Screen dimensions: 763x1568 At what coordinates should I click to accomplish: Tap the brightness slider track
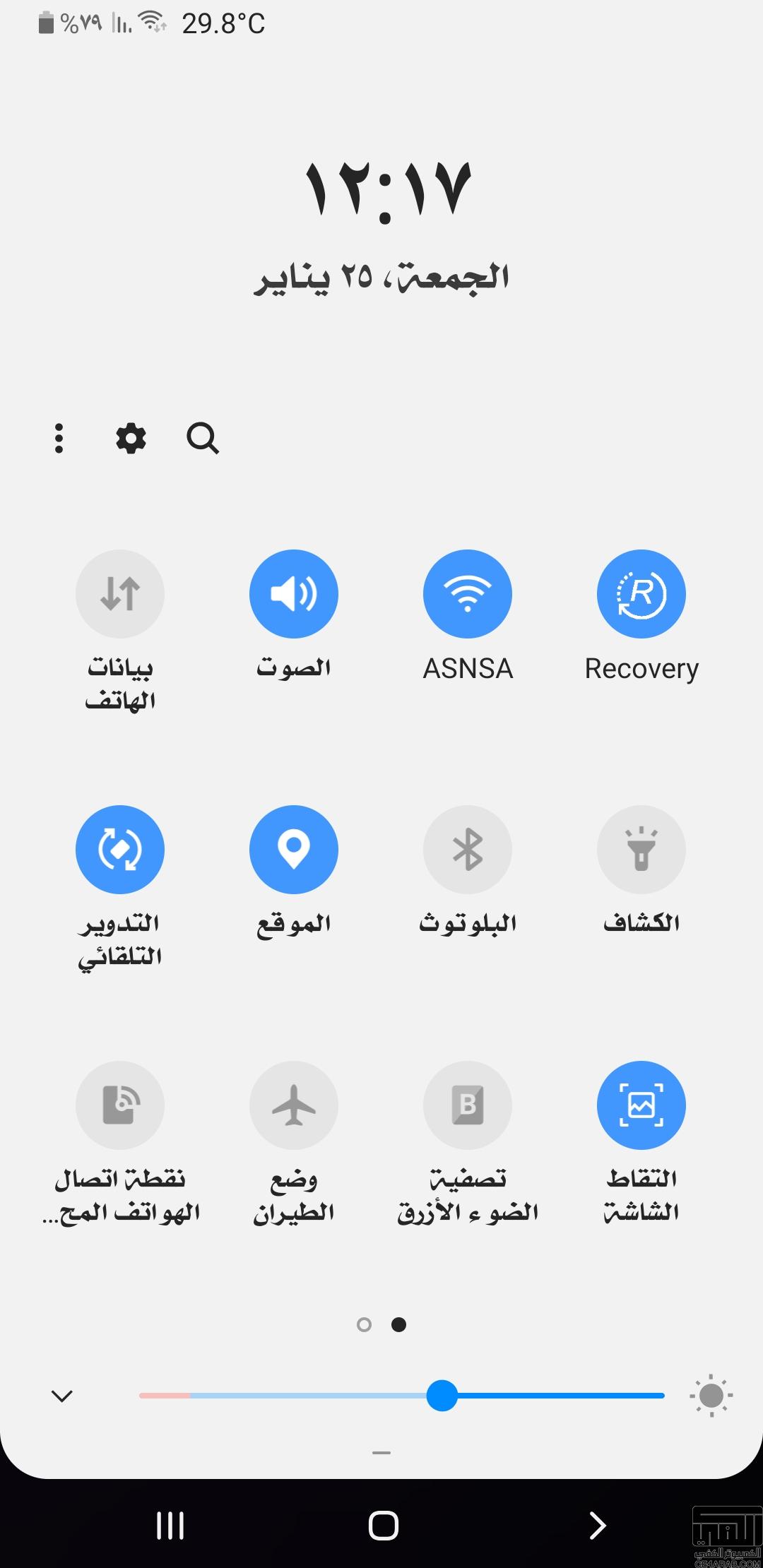pyautogui.click(x=402, y=1396)
